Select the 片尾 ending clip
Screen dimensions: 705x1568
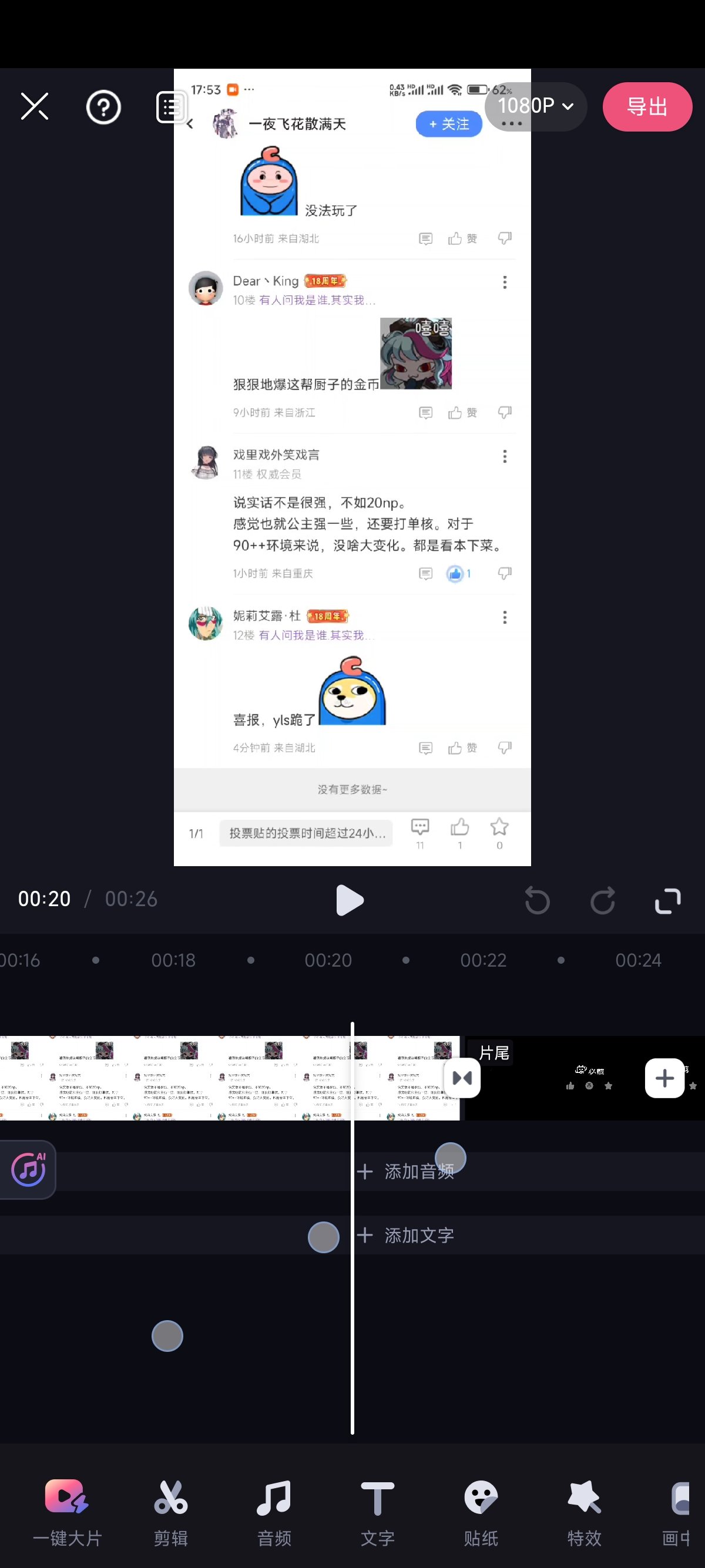click(x=585, y=1078)
